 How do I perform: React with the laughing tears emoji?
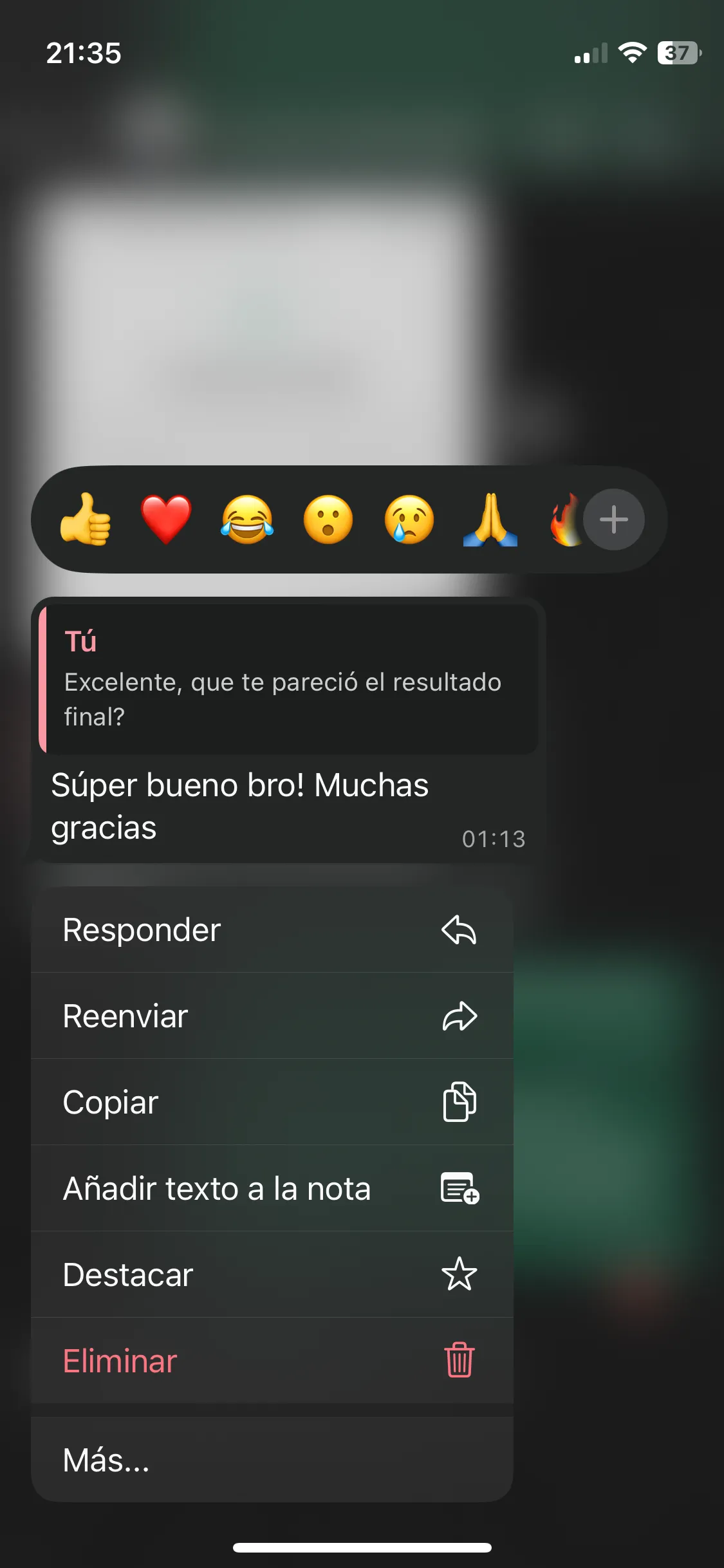click(x=247, y=519)
